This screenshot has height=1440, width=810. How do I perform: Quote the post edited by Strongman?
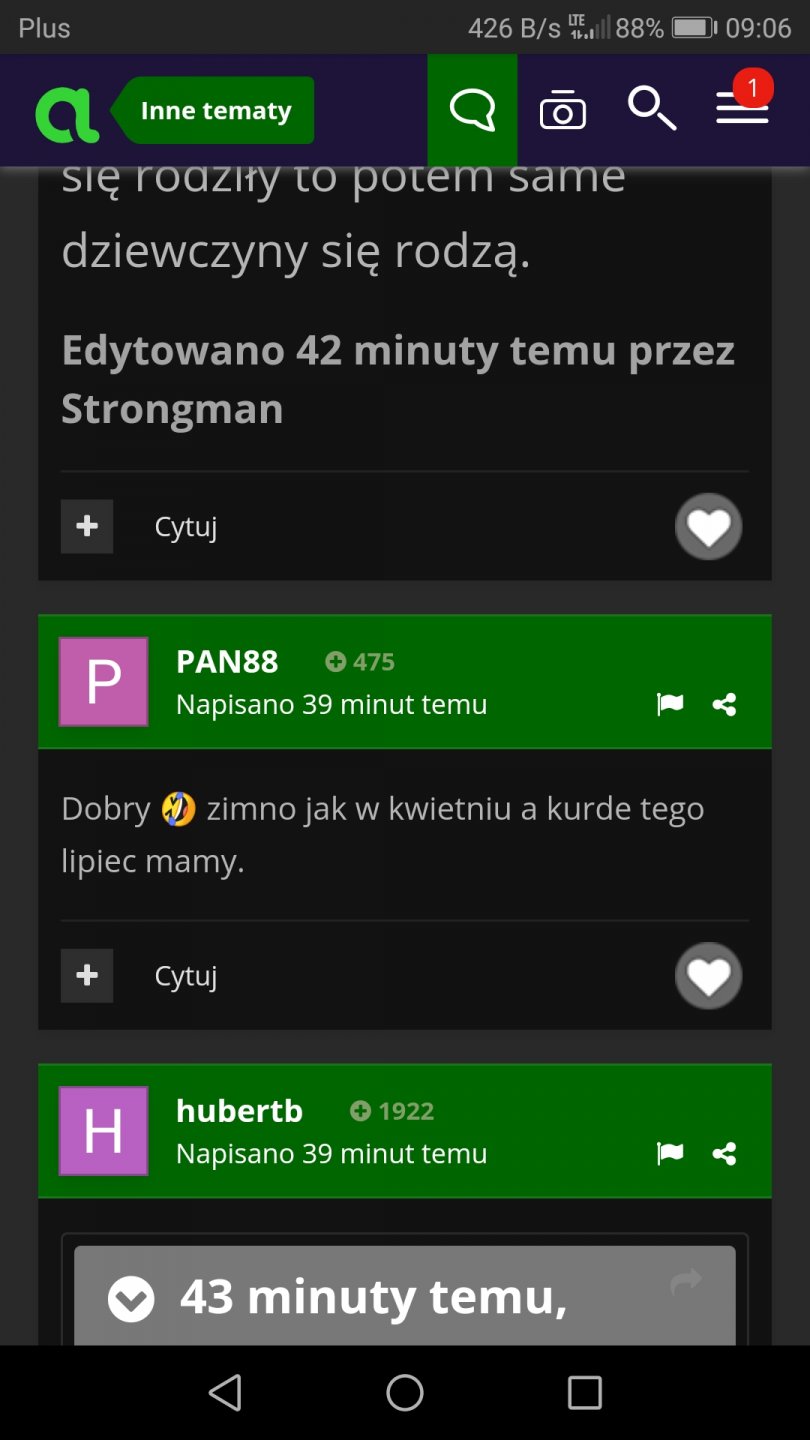186,527
